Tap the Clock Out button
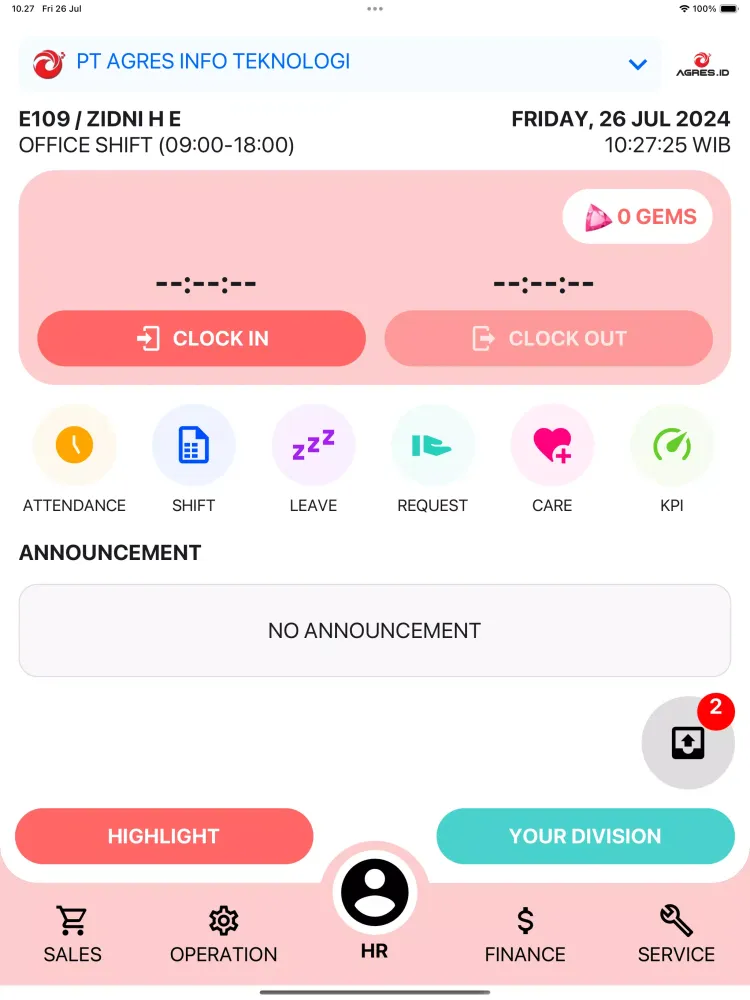The image size is (750, 1000). pyautogui.click(x=548, y=338)
